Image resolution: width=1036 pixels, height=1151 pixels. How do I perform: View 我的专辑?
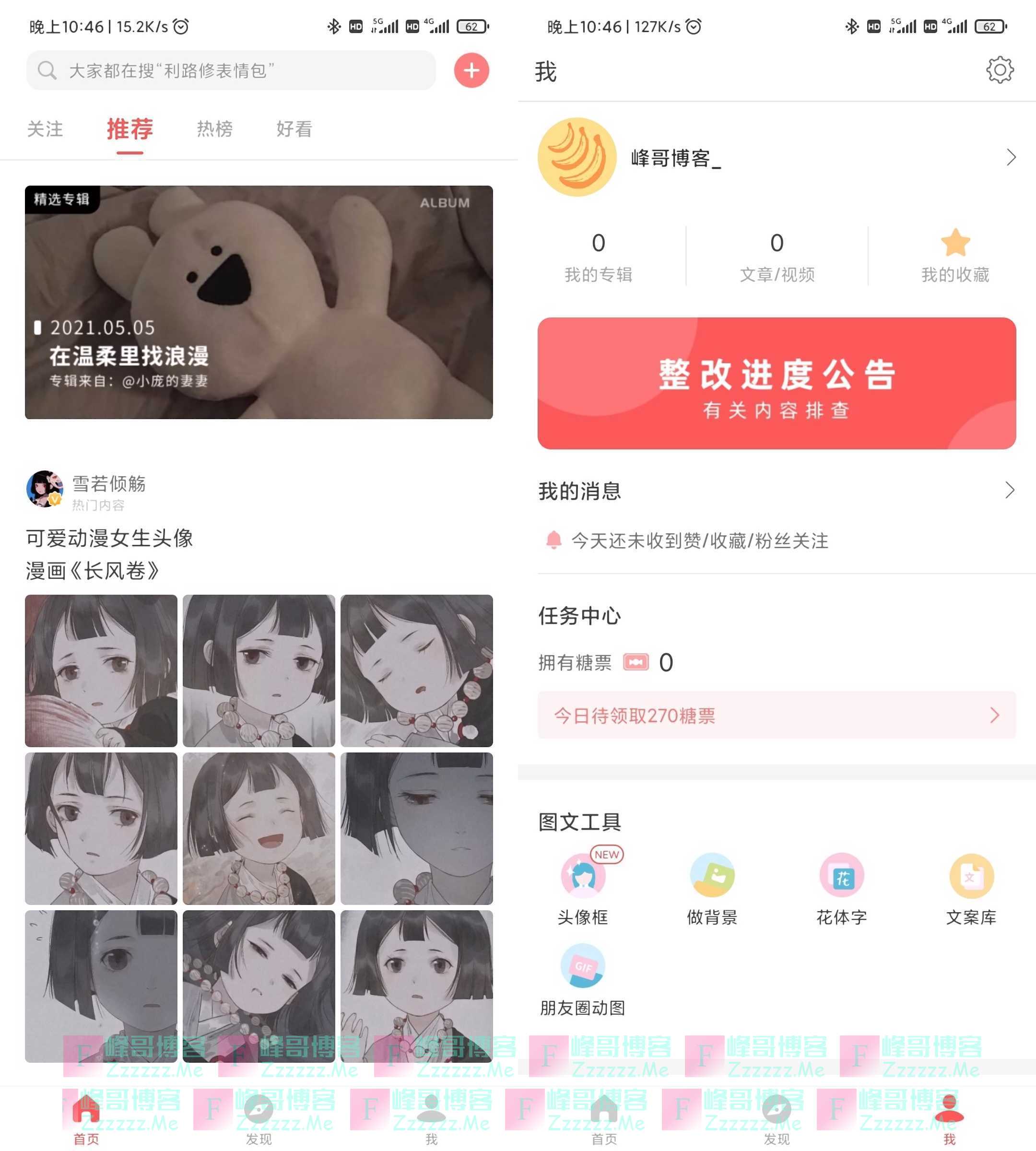click(598, 257)
